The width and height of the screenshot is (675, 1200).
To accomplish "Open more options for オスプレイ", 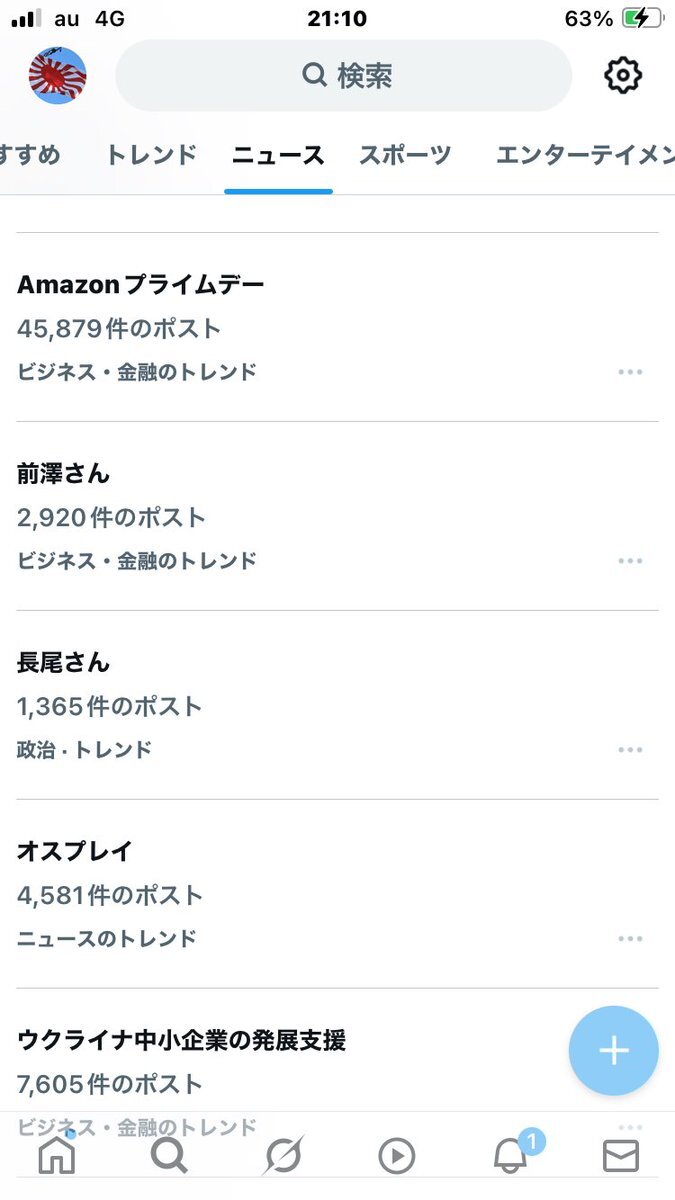I will 630,939.
